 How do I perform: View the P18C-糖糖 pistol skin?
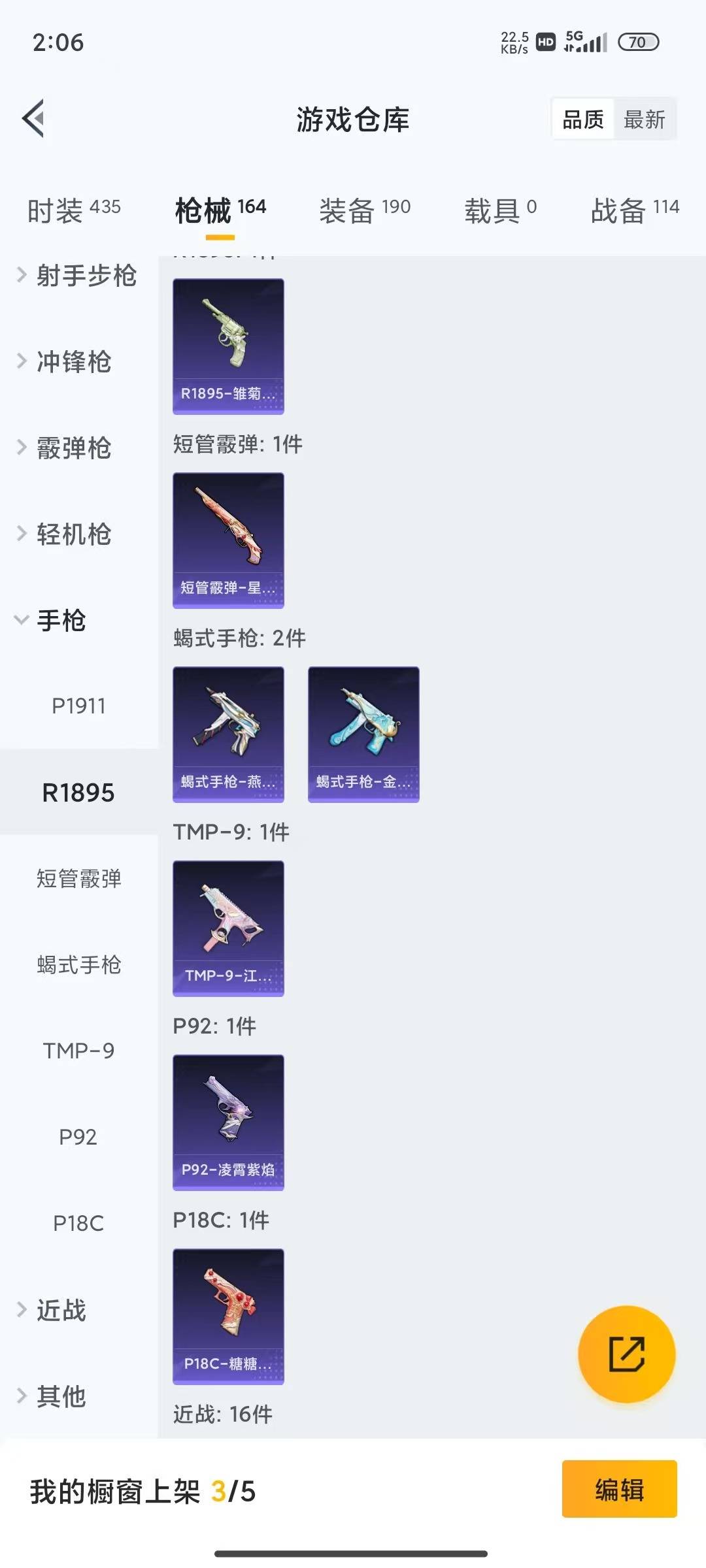pyautogui.click(x=227, y=1316)
